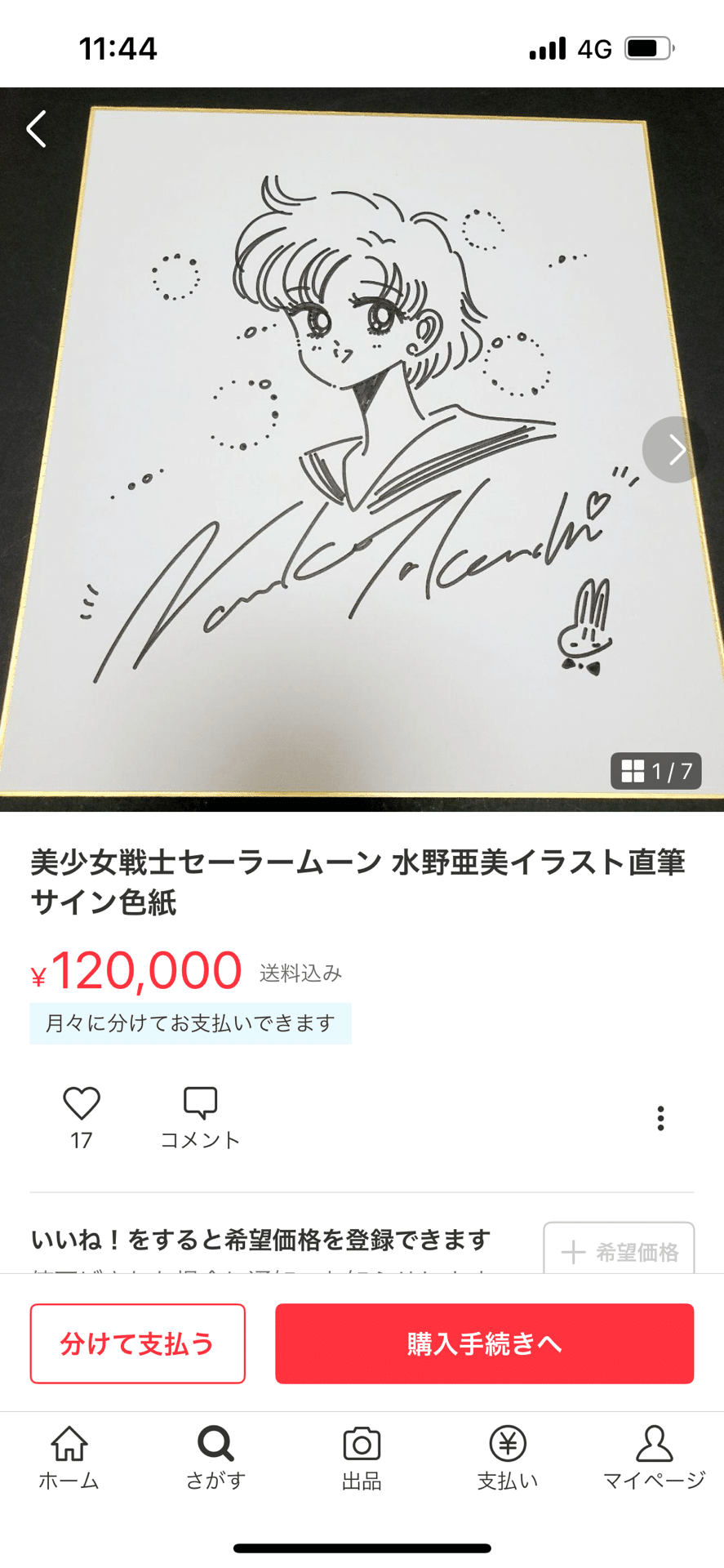Viewport: 724px width, 1568px height.
Task: Tap the 分けて支払う installment button
Action: pyautogui.click(x=137, y=1343)
